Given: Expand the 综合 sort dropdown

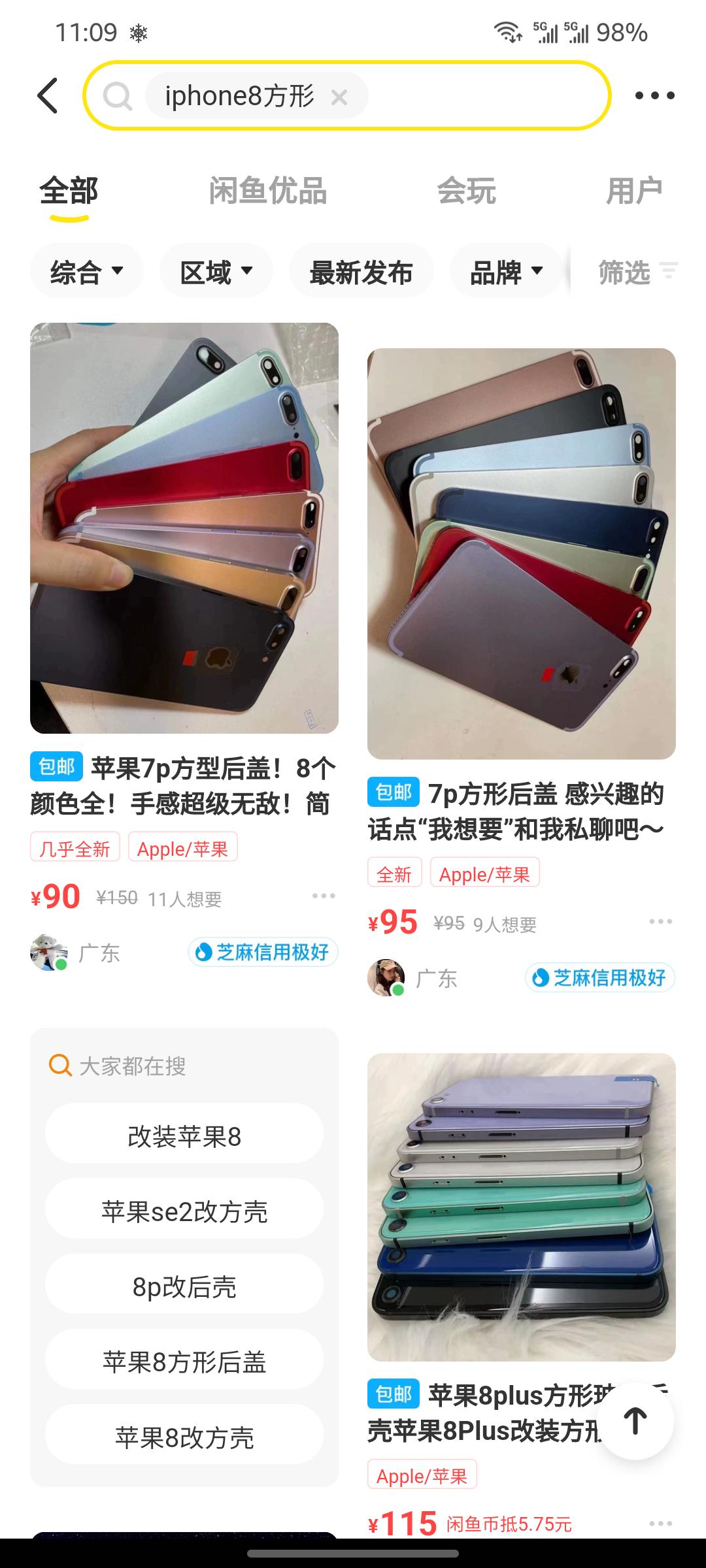Looking at the screenshot, I should coord(87,271).
